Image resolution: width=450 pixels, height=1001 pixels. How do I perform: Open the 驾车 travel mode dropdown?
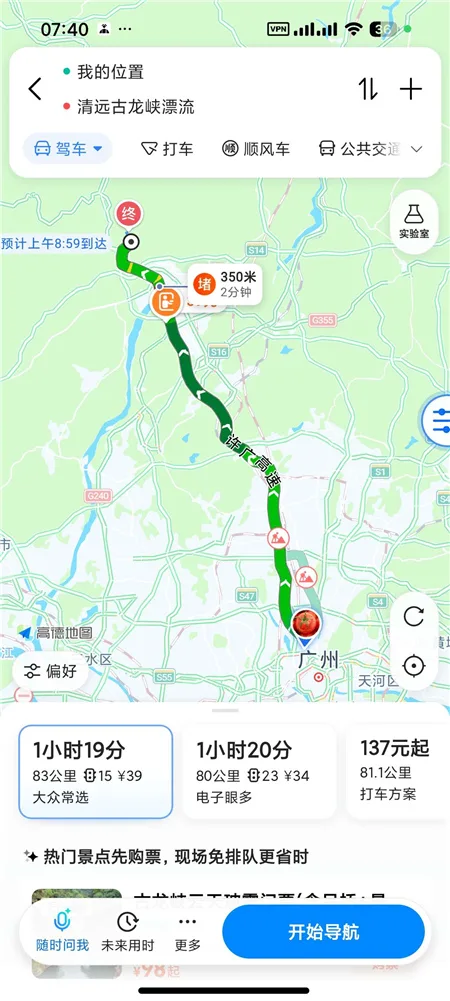pos(68,149)
